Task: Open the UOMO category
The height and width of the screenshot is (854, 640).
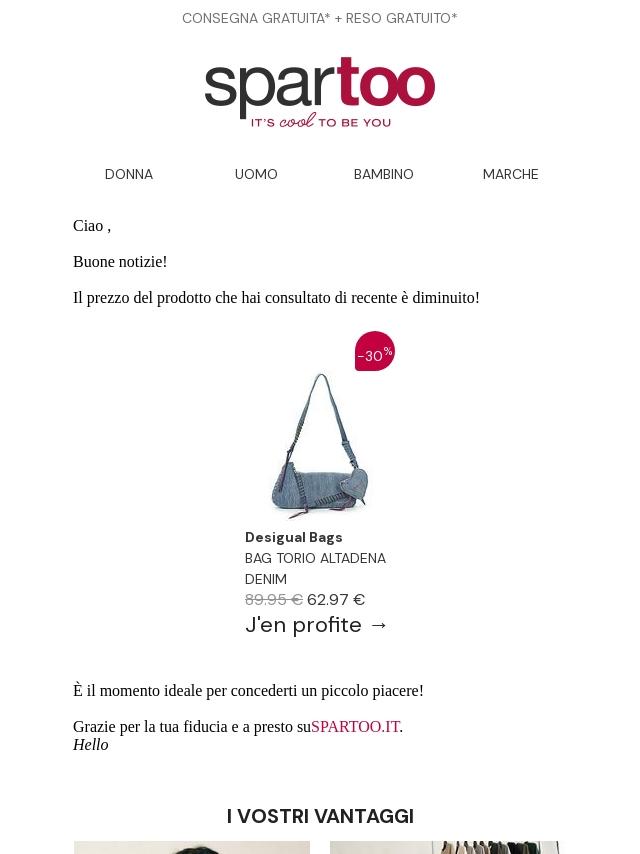Action: [256, 174]
